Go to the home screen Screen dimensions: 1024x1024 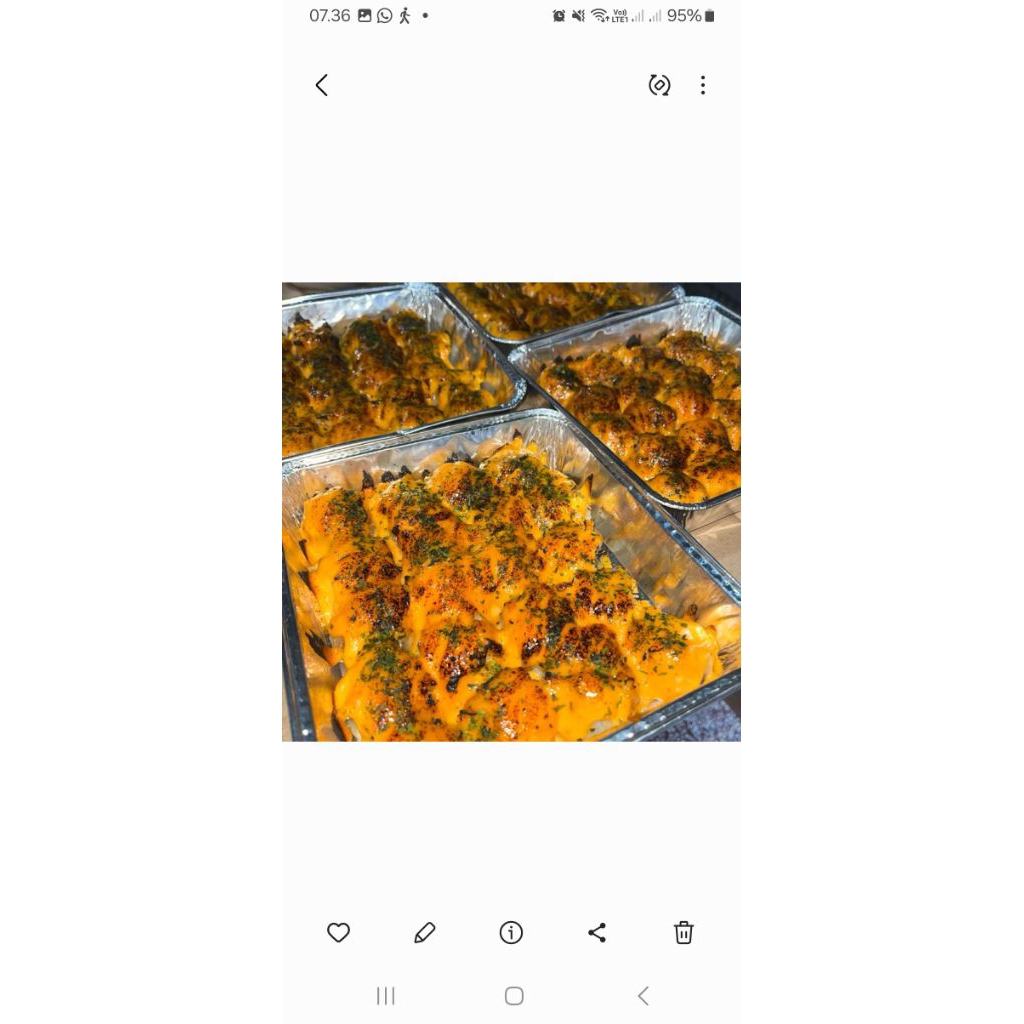514,995
